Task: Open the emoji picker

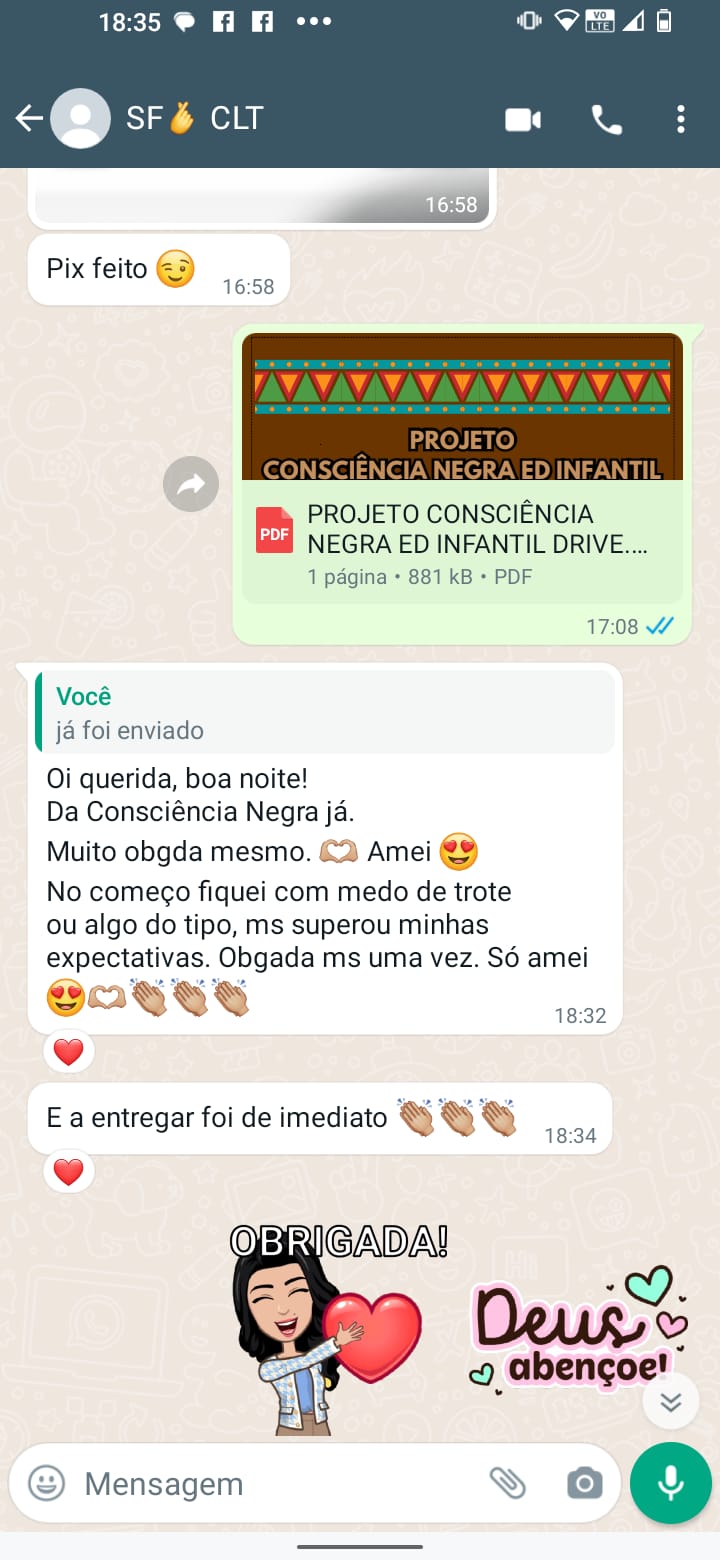Action: [x=46, y=1483]
